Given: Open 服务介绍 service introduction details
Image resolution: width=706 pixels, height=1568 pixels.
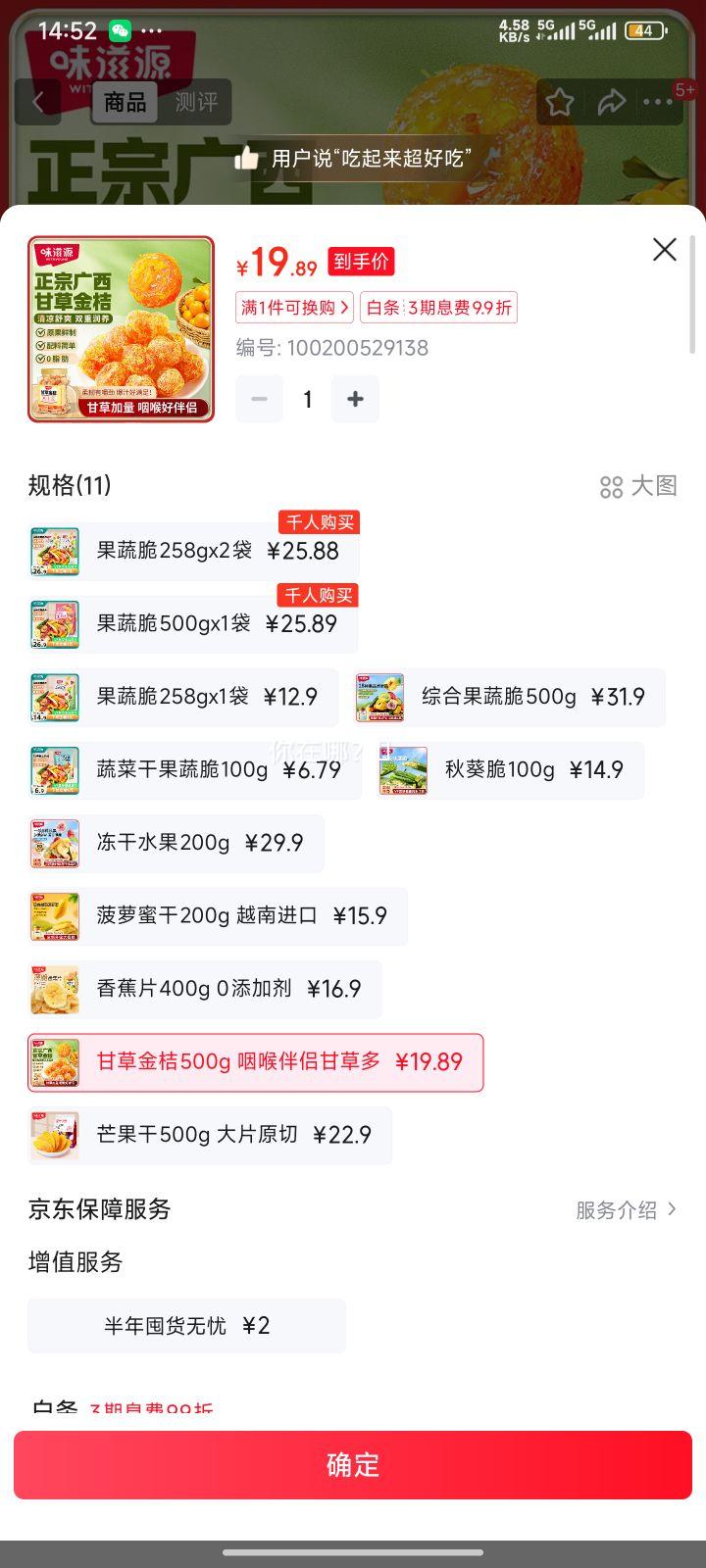Looking at the screenshot, I should [626, 1210].
